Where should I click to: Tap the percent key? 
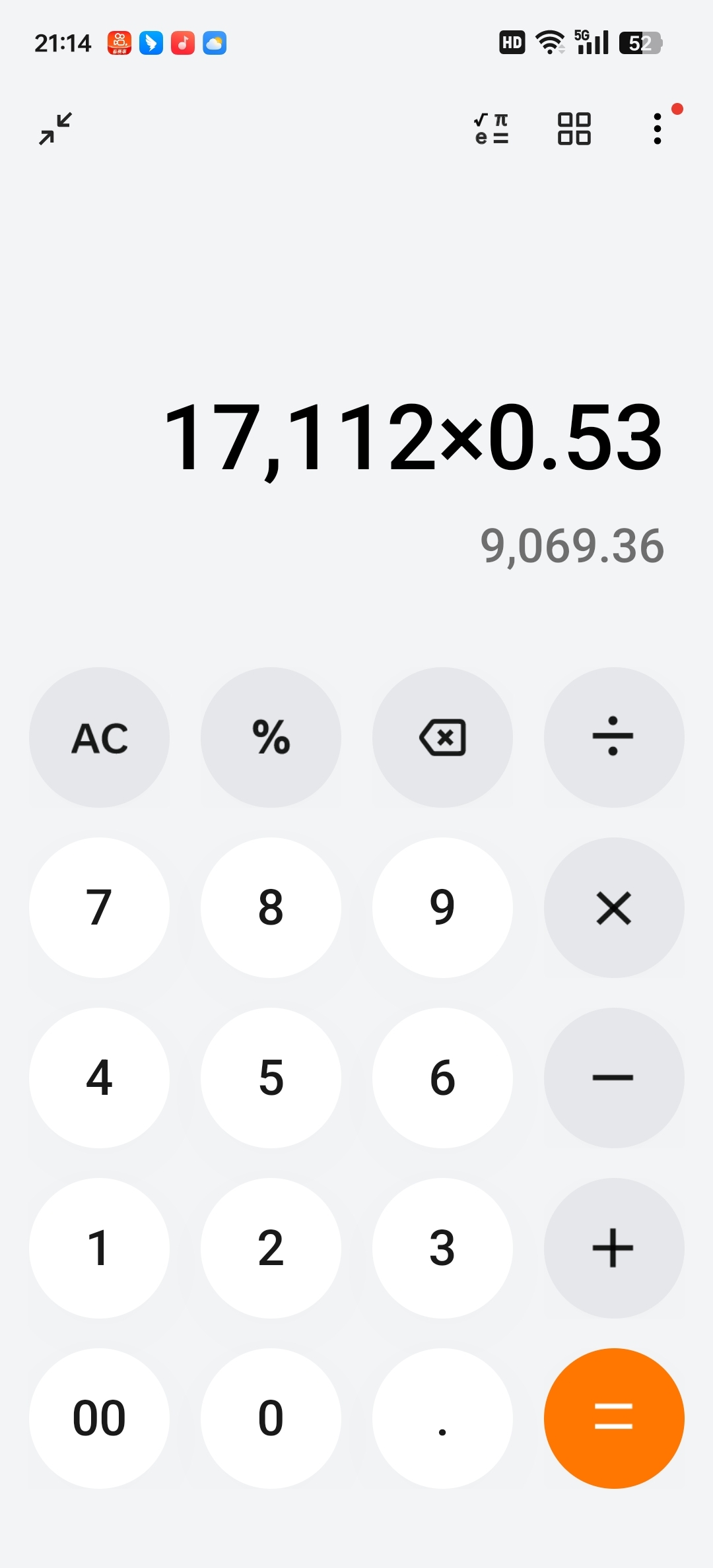click(271, 737)
